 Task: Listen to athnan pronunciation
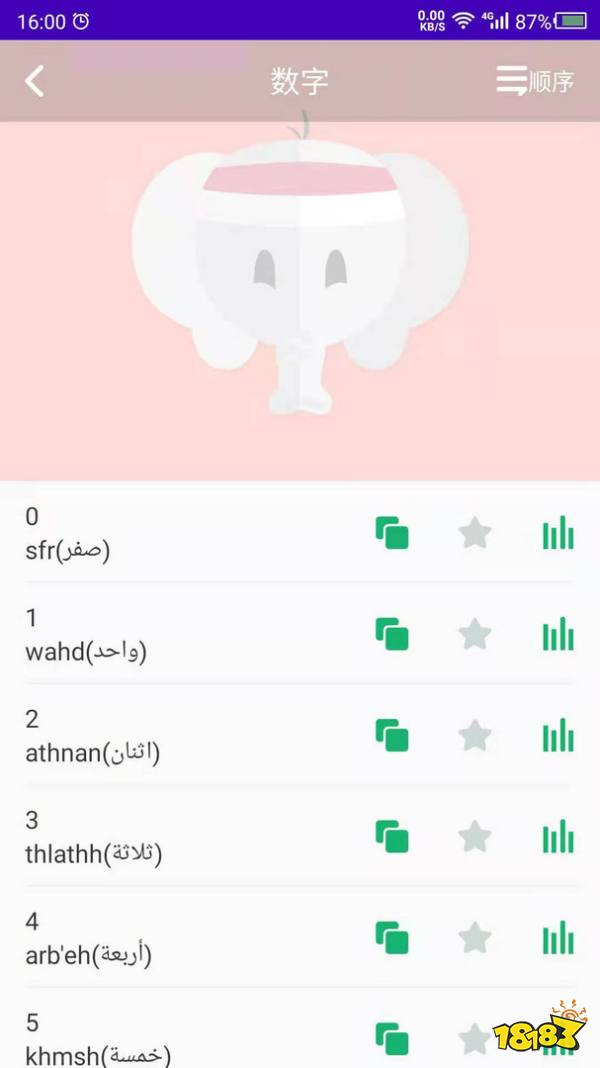(x=558, y=736)
